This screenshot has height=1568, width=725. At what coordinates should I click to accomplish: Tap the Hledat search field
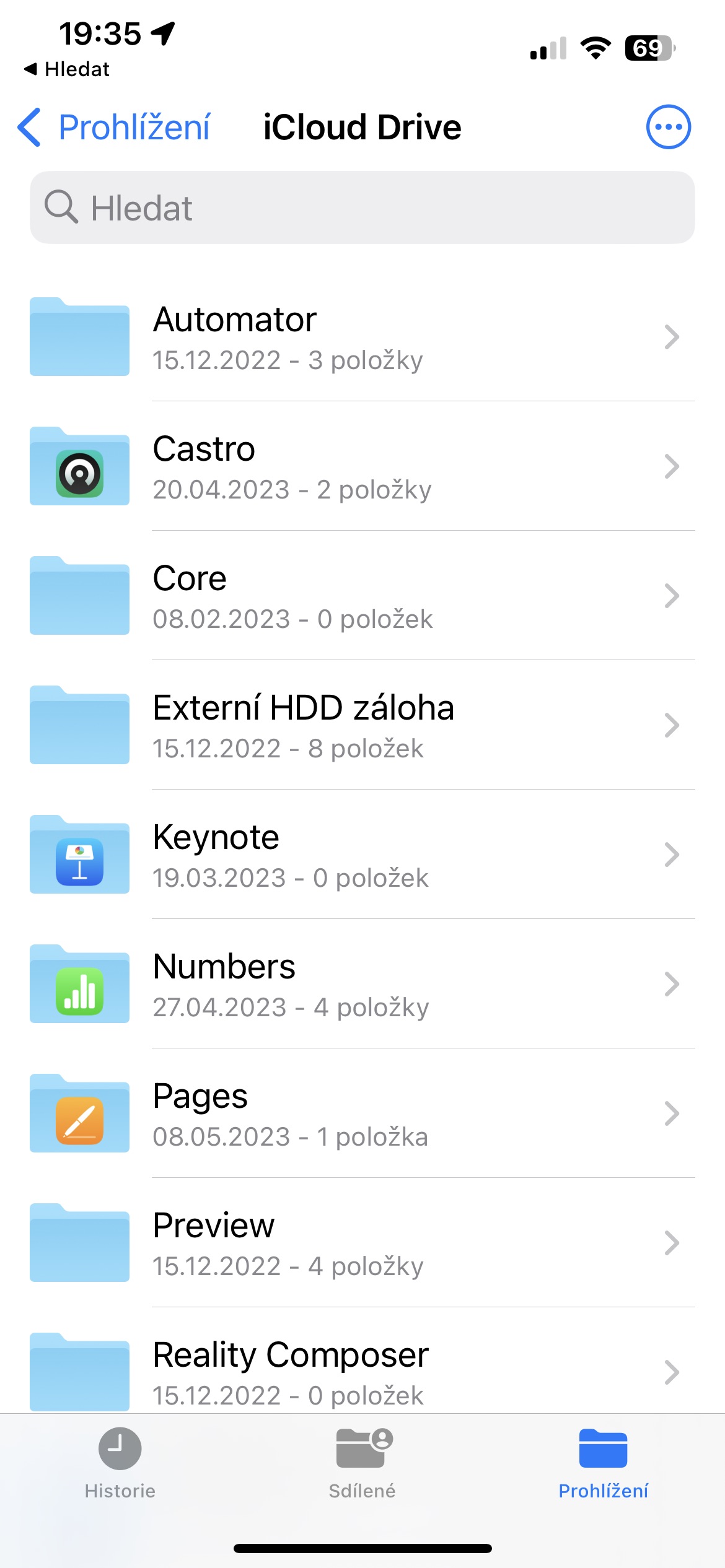(x=362, y=207)
